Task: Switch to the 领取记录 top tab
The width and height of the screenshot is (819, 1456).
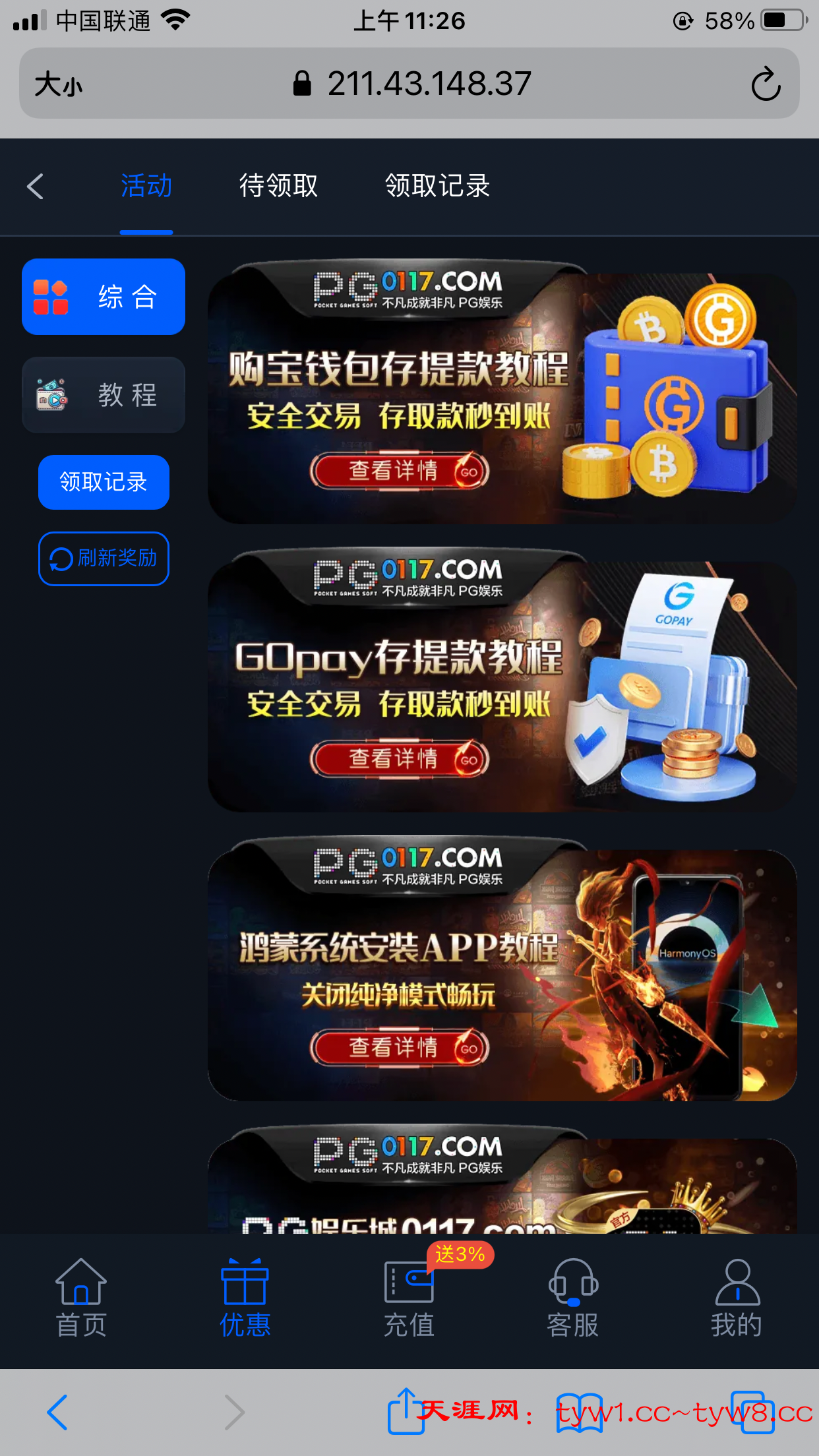Action: coord(437,186)
